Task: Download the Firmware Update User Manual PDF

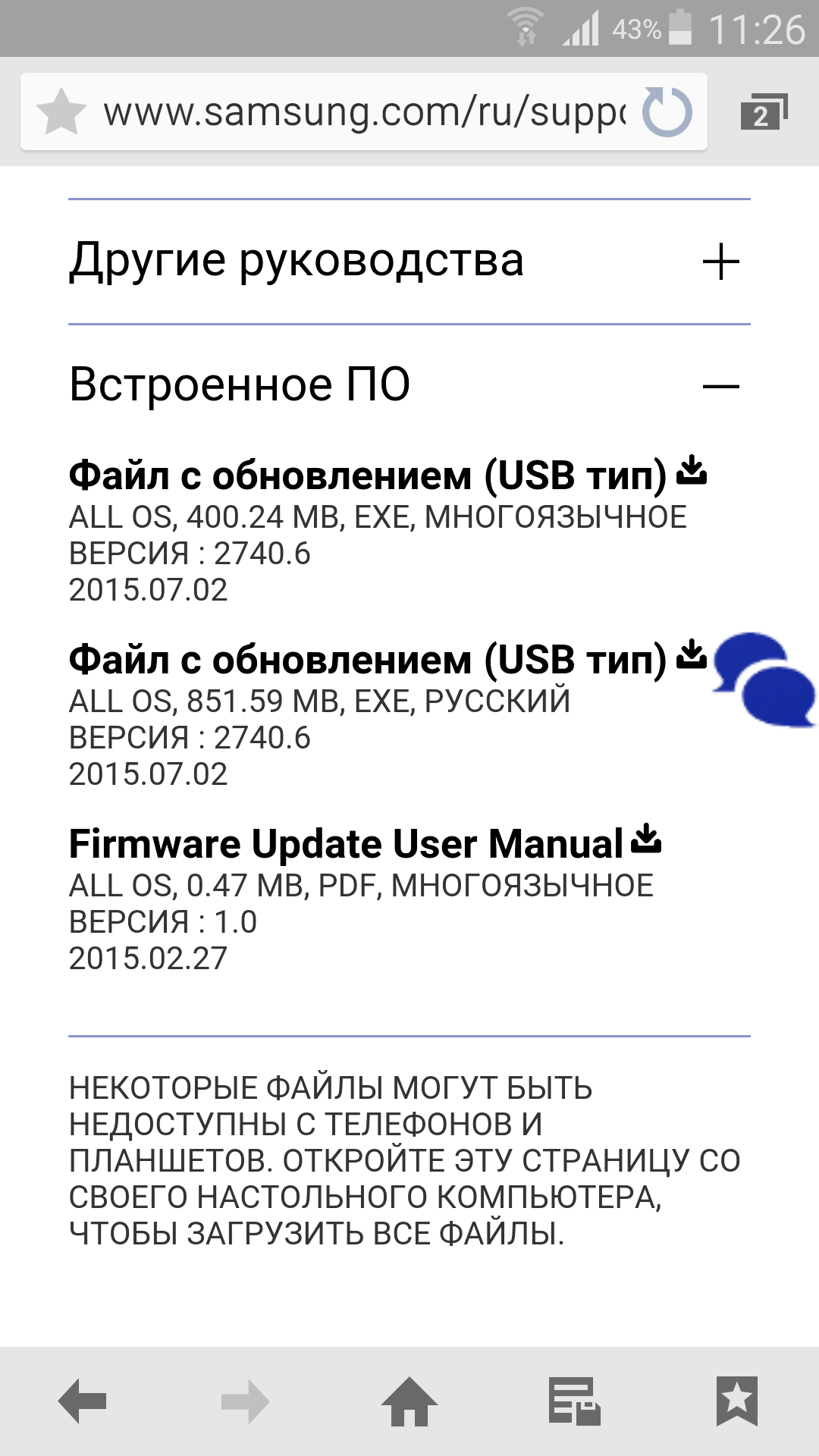Action: [x=646, y=840]
